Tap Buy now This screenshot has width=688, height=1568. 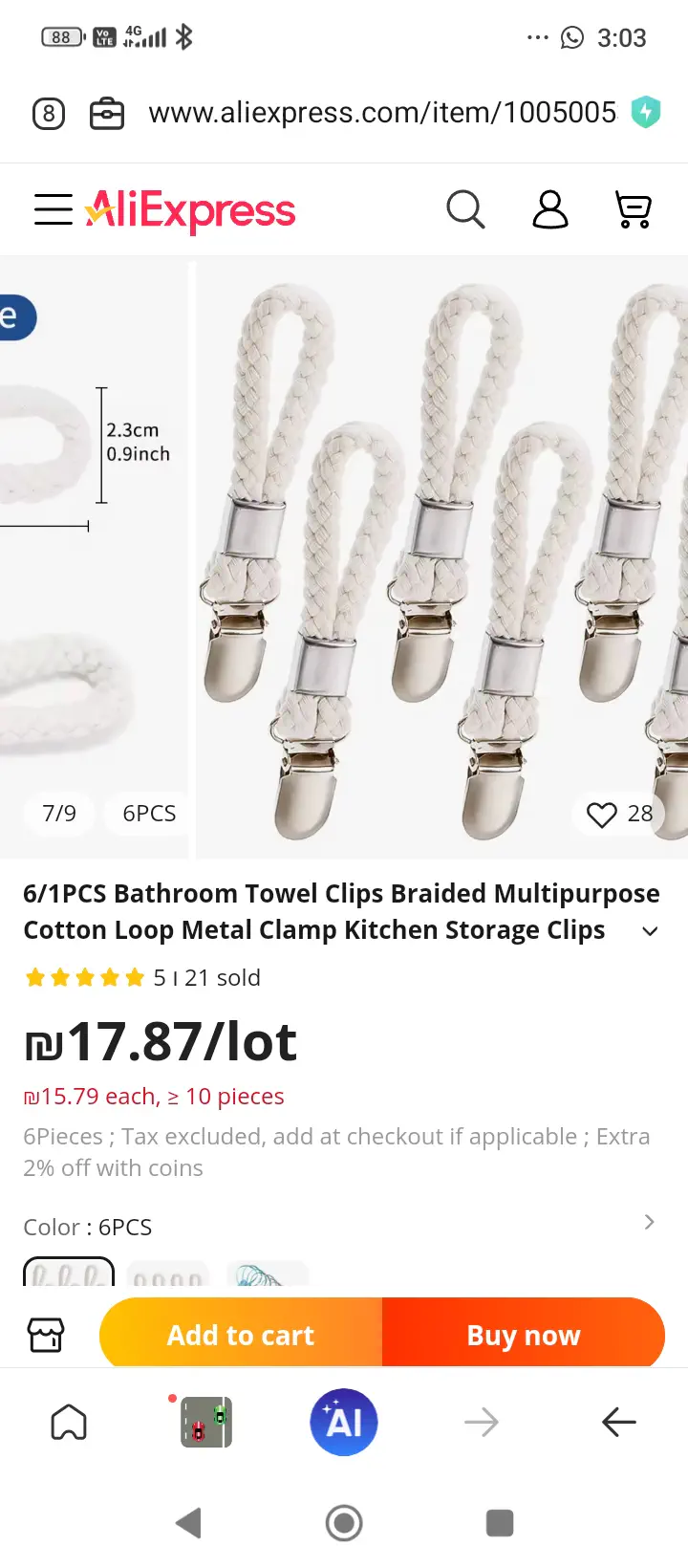(x=524, y=1335)
